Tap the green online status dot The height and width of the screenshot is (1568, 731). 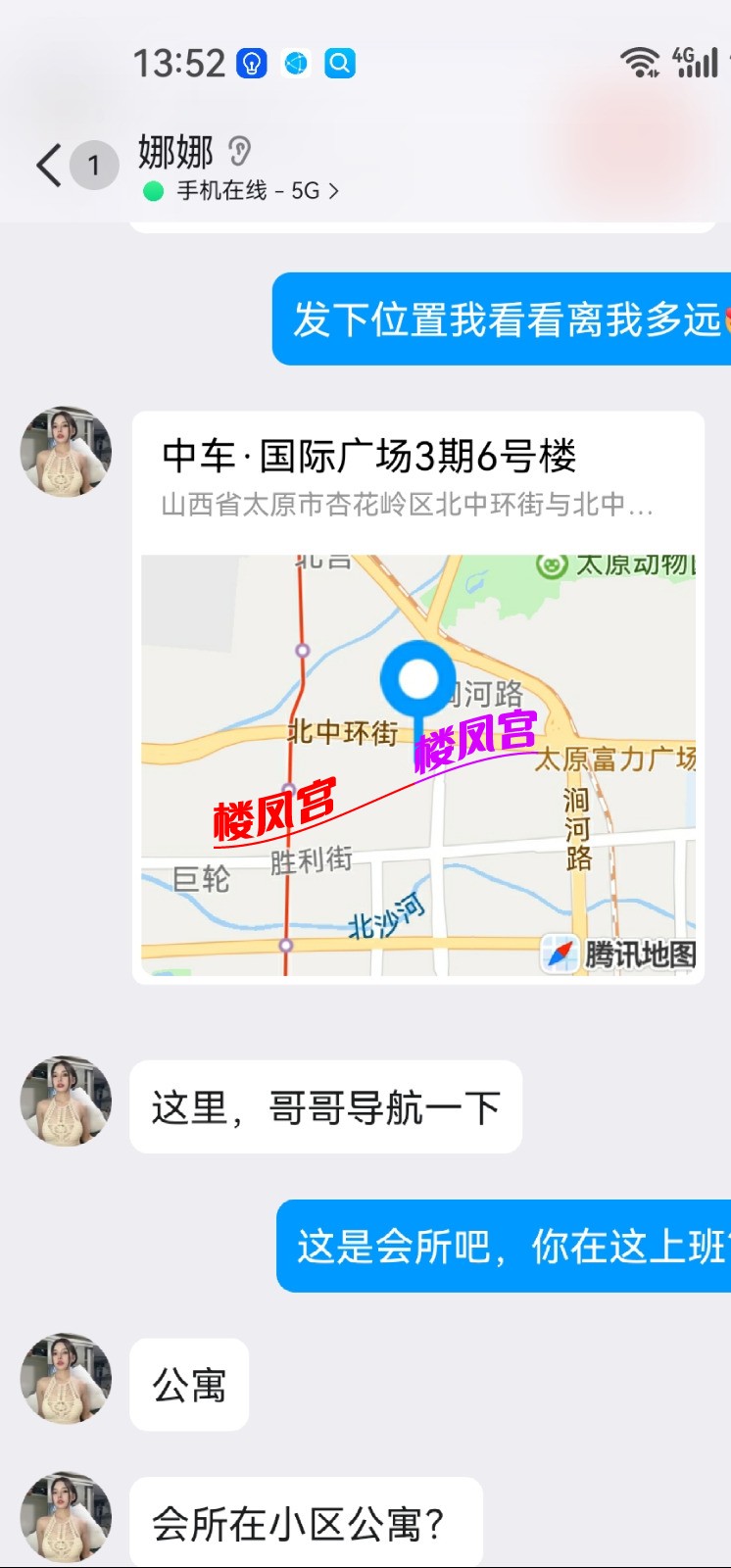153,192
